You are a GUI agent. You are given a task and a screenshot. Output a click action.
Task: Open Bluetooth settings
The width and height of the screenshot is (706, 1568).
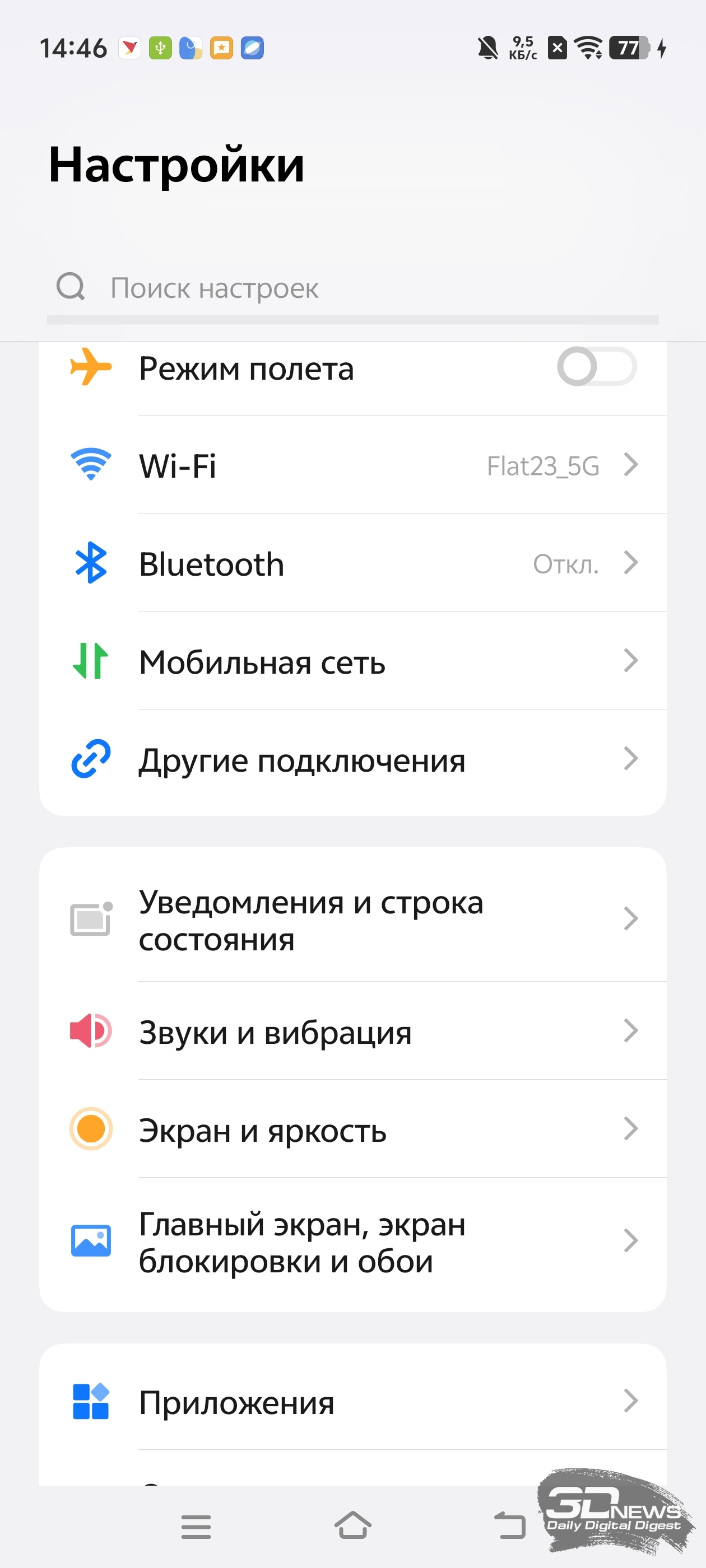(x=352, y=564)
